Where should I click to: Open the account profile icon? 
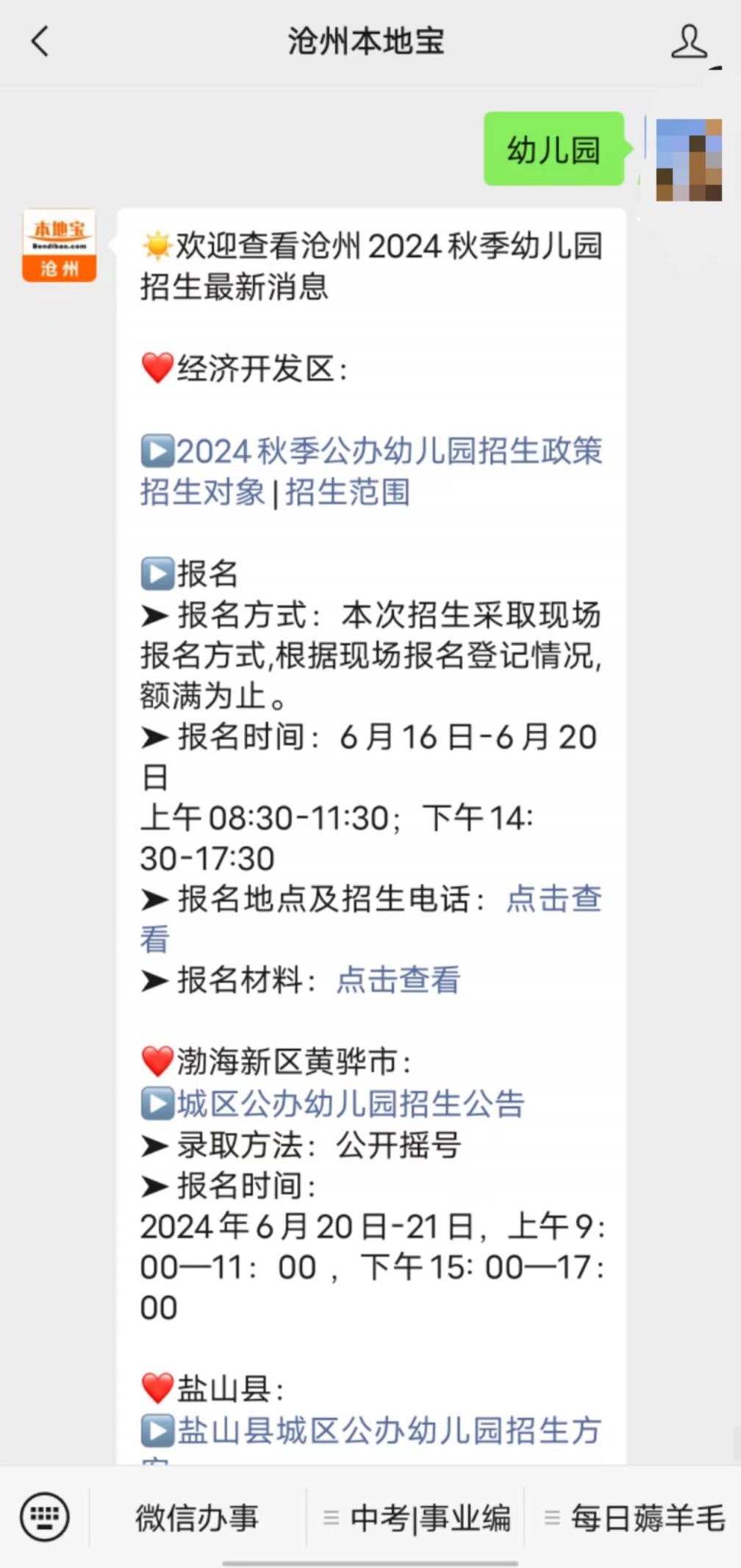pos(689,41)
